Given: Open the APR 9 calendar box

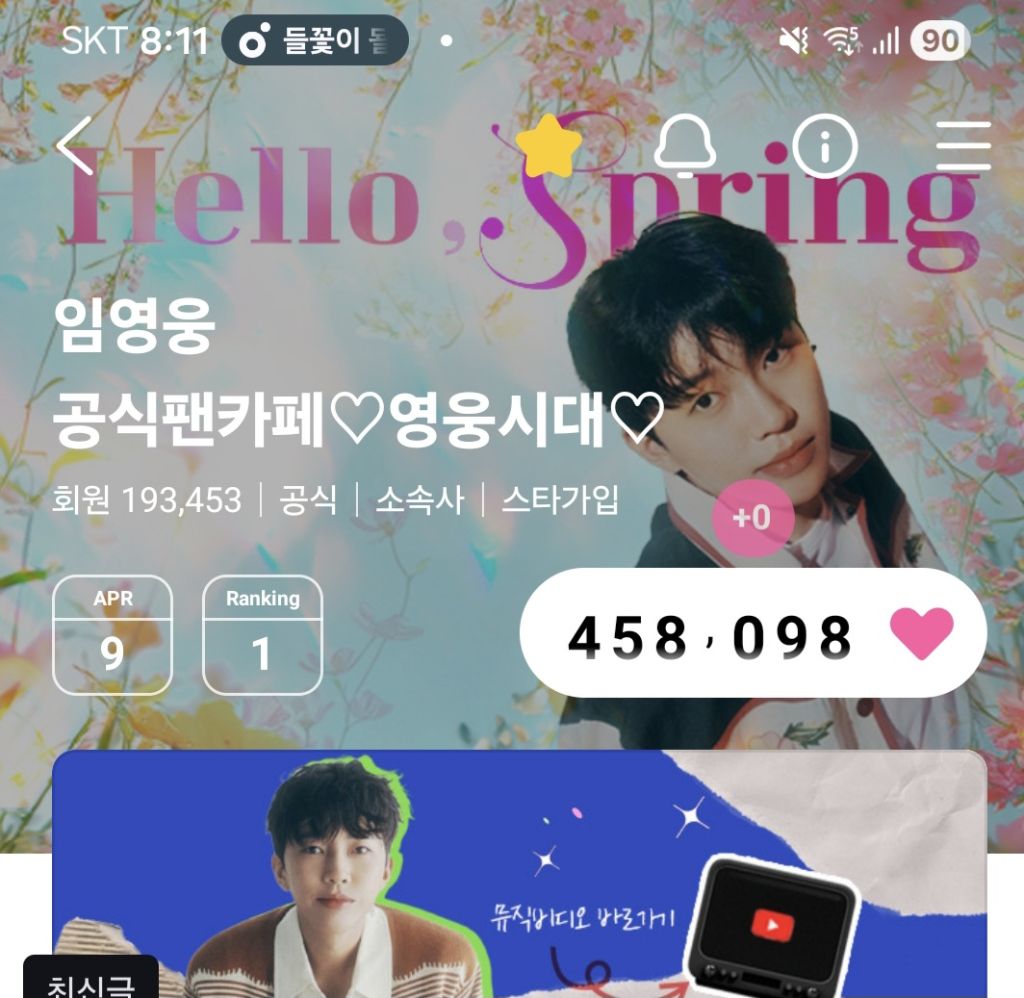Looking at the screenshot, I should pos(112,635).
